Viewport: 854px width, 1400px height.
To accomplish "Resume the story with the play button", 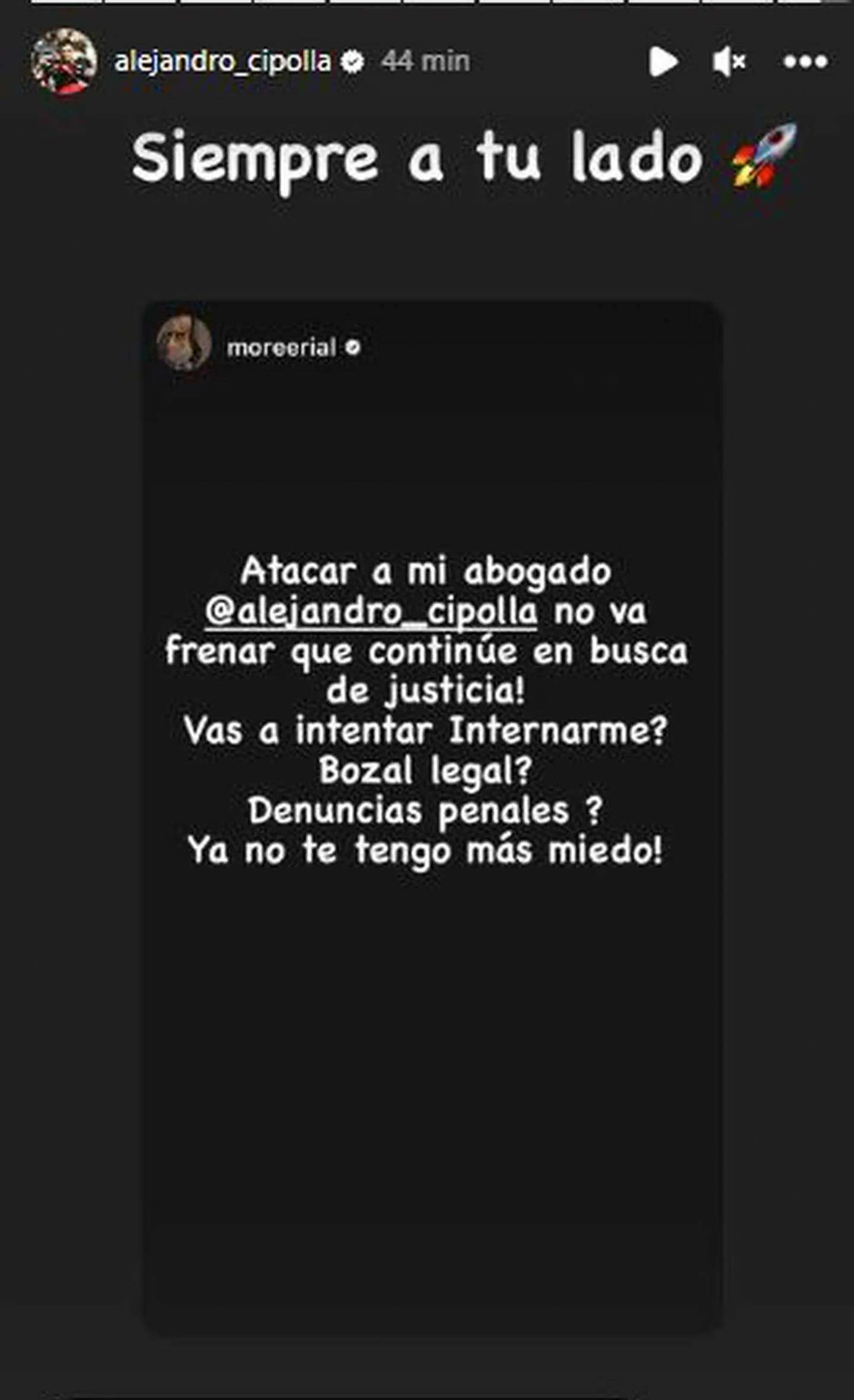I will coord(662,62).
